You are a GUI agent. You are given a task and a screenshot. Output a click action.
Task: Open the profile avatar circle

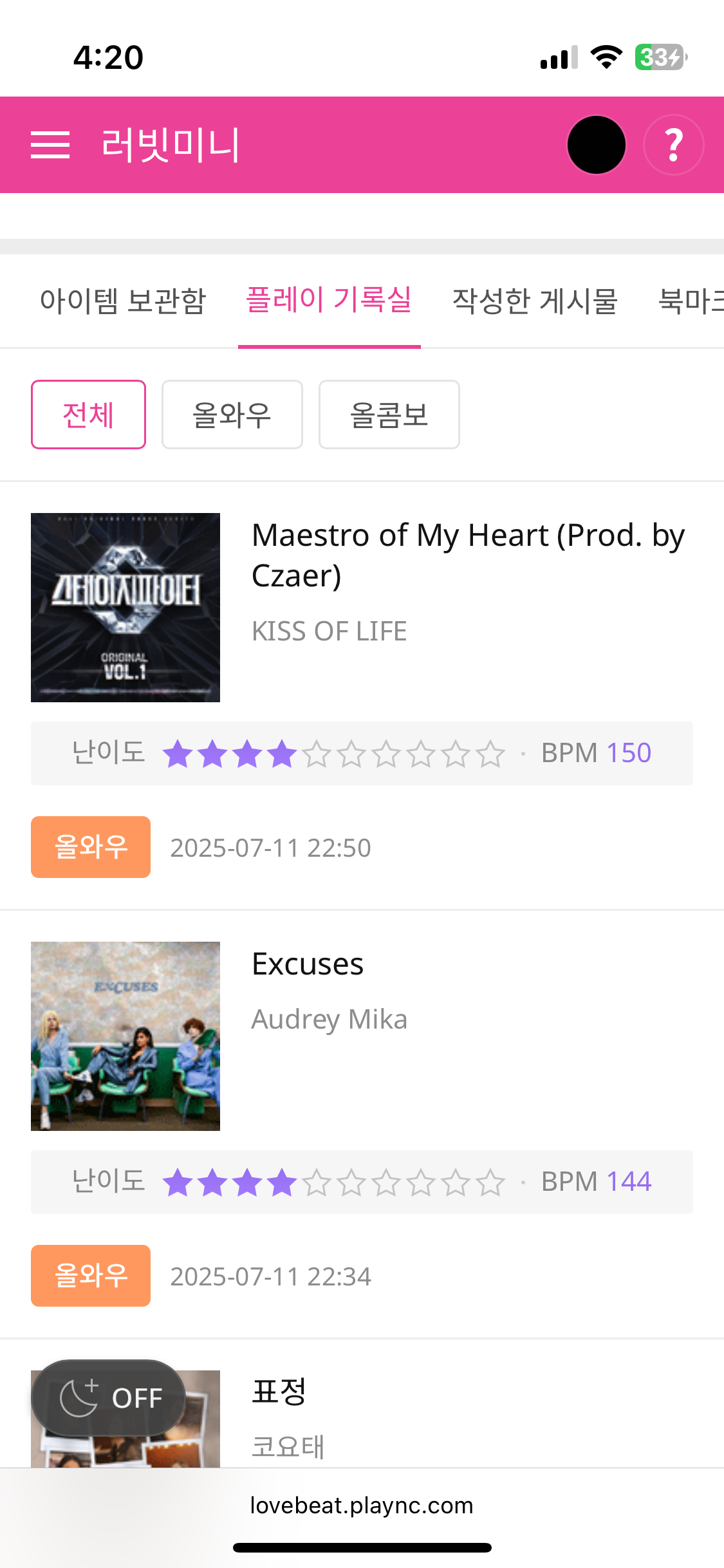(x=596, y=145)
